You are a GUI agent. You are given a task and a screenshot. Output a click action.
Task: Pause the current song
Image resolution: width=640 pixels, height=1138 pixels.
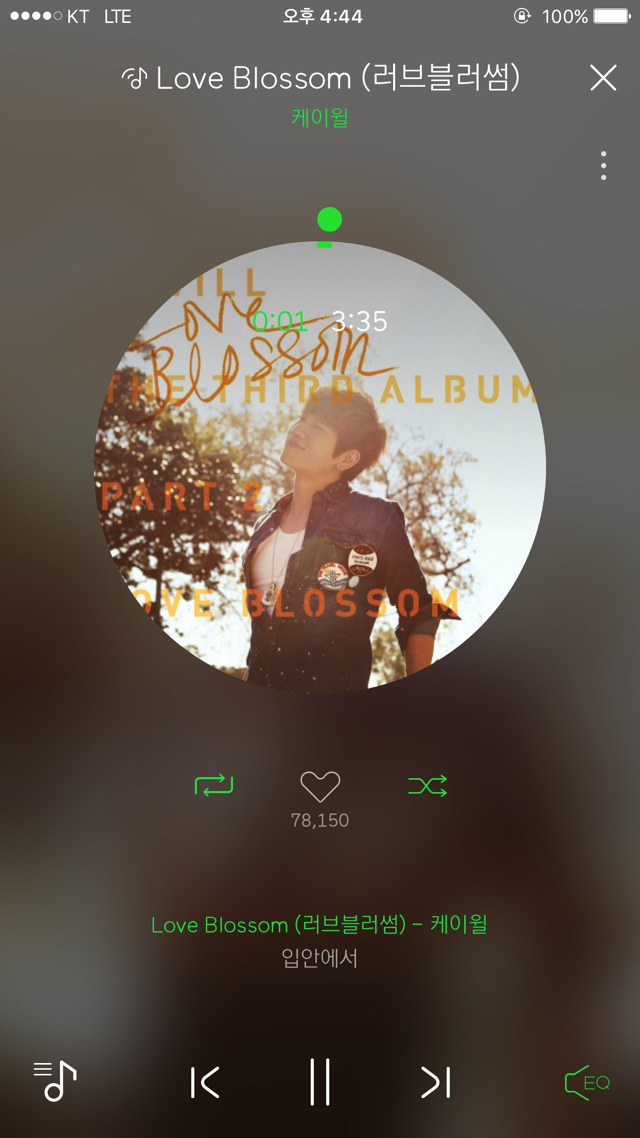[320, 1081]
